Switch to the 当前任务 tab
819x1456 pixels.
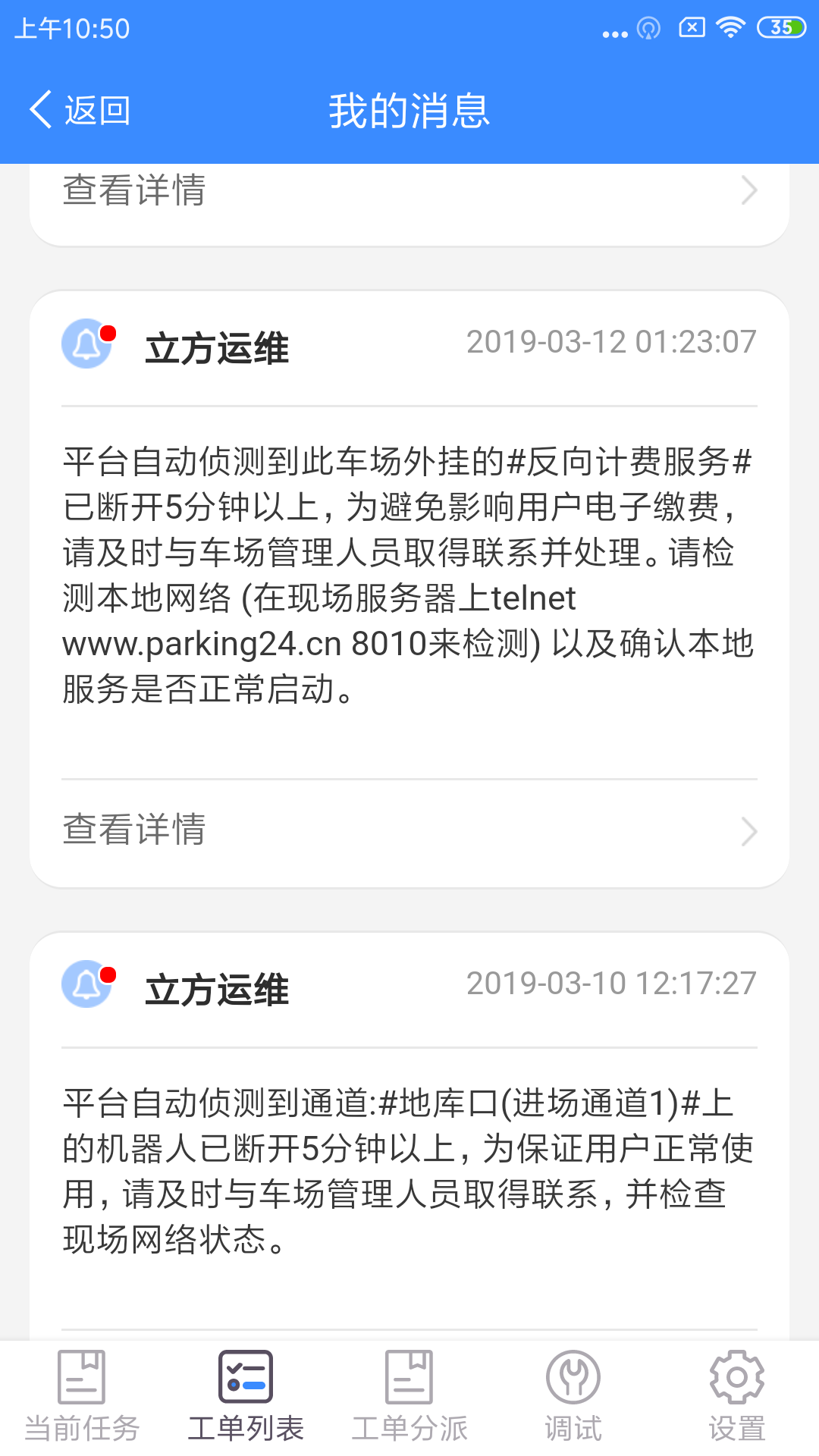coord(82,1397)
